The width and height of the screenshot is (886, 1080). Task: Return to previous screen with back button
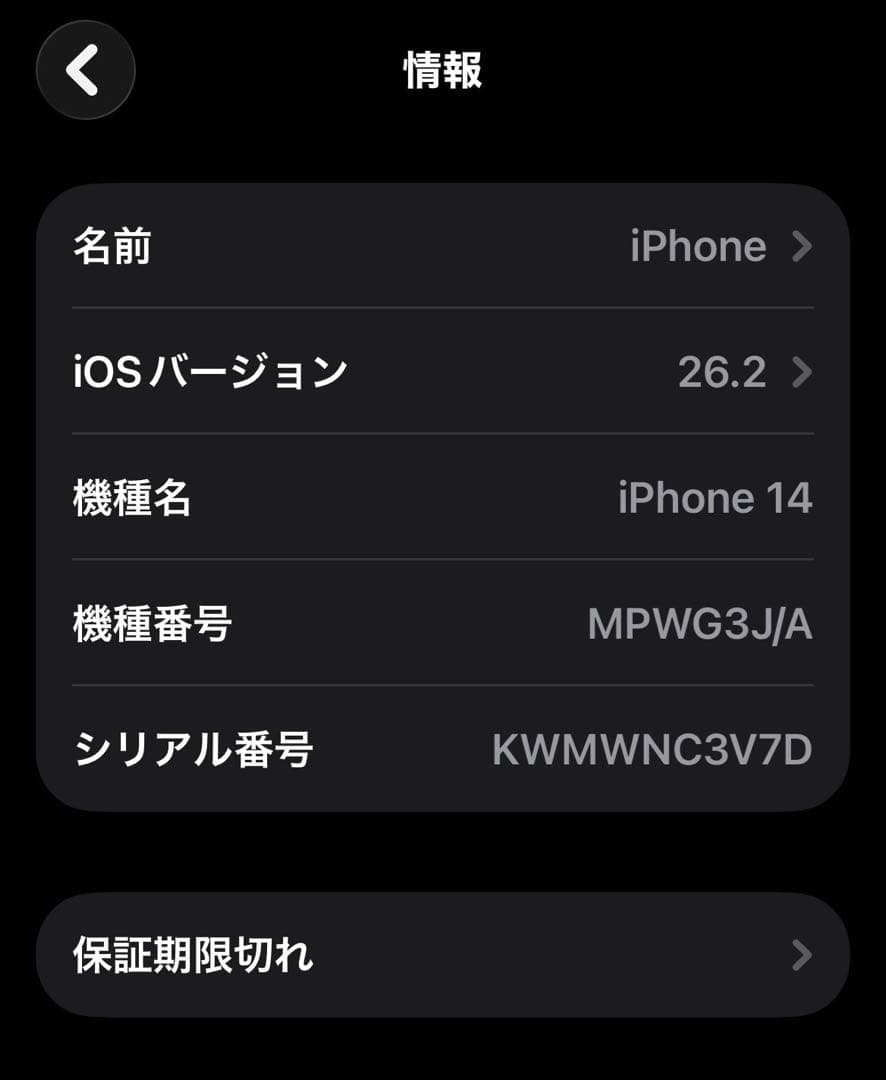(x=86, y=70)
